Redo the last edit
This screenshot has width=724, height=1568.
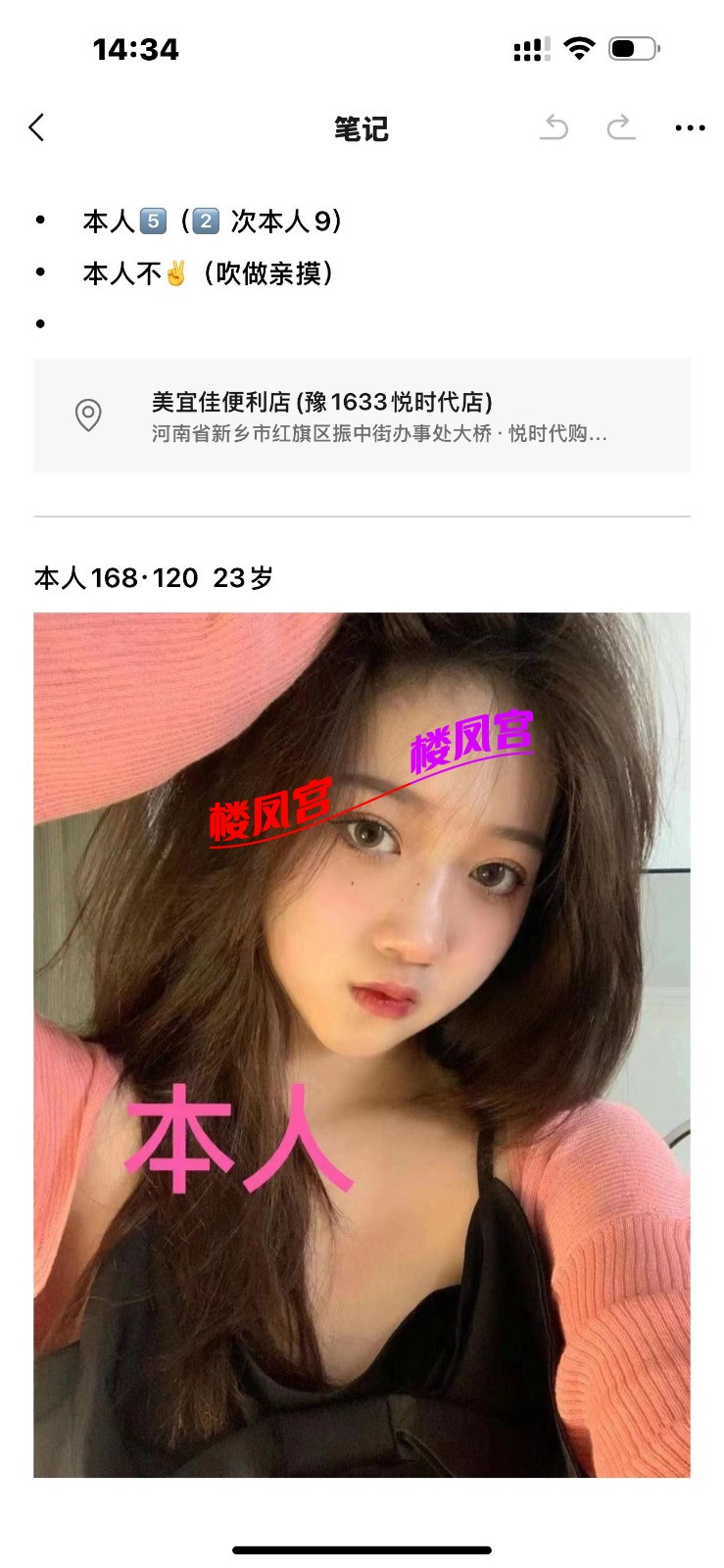click(x=621, y=127)
